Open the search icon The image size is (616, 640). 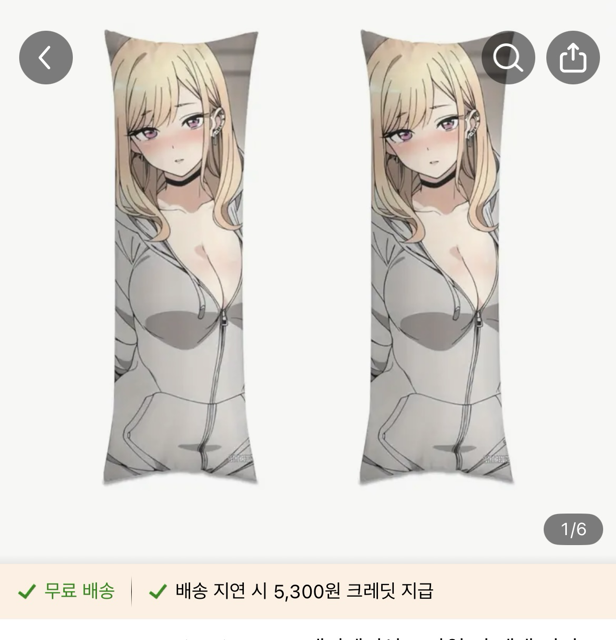pyautogui.click(x=508, y=57)
